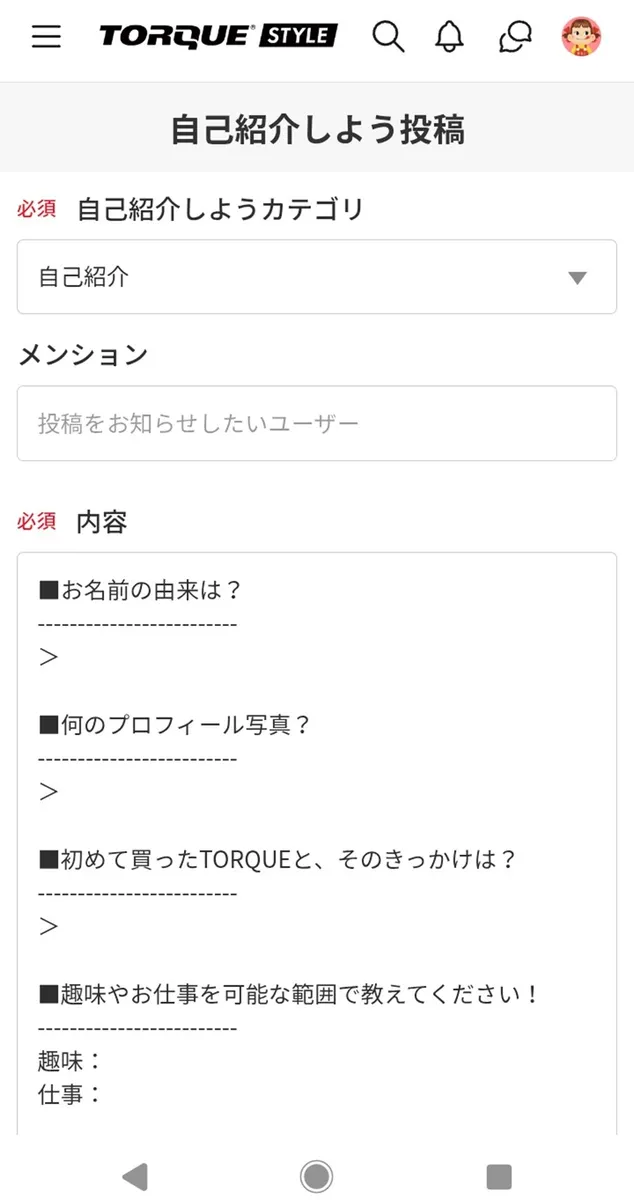Tap the TORQUE STYLE logo to go home

(218, 37)
